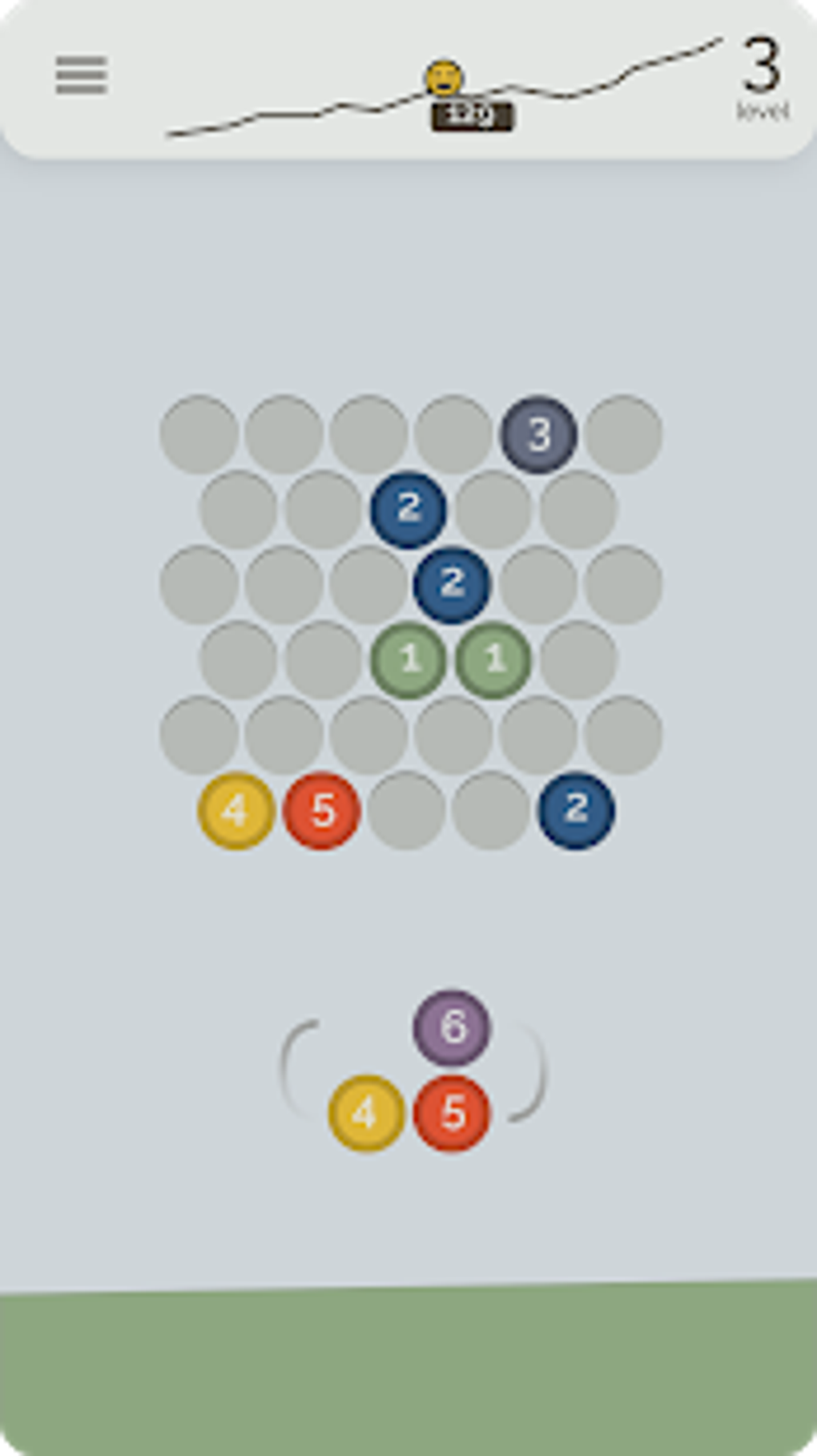Click the smiley face marker on the progress graph
This screenshot has width=817, height=1456.
click(x=444, y=78)
